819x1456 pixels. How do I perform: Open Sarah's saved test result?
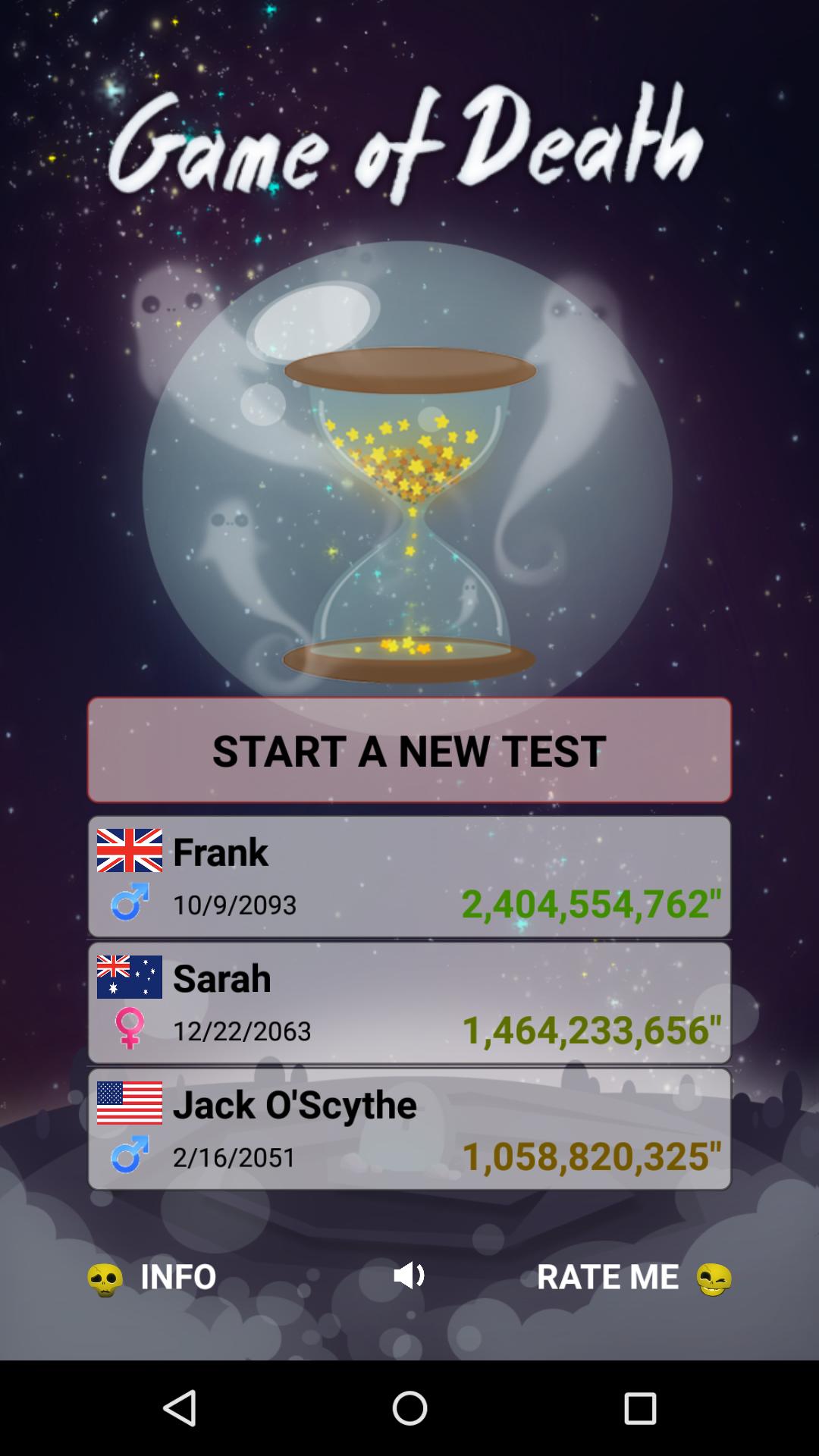[409, 1003]
